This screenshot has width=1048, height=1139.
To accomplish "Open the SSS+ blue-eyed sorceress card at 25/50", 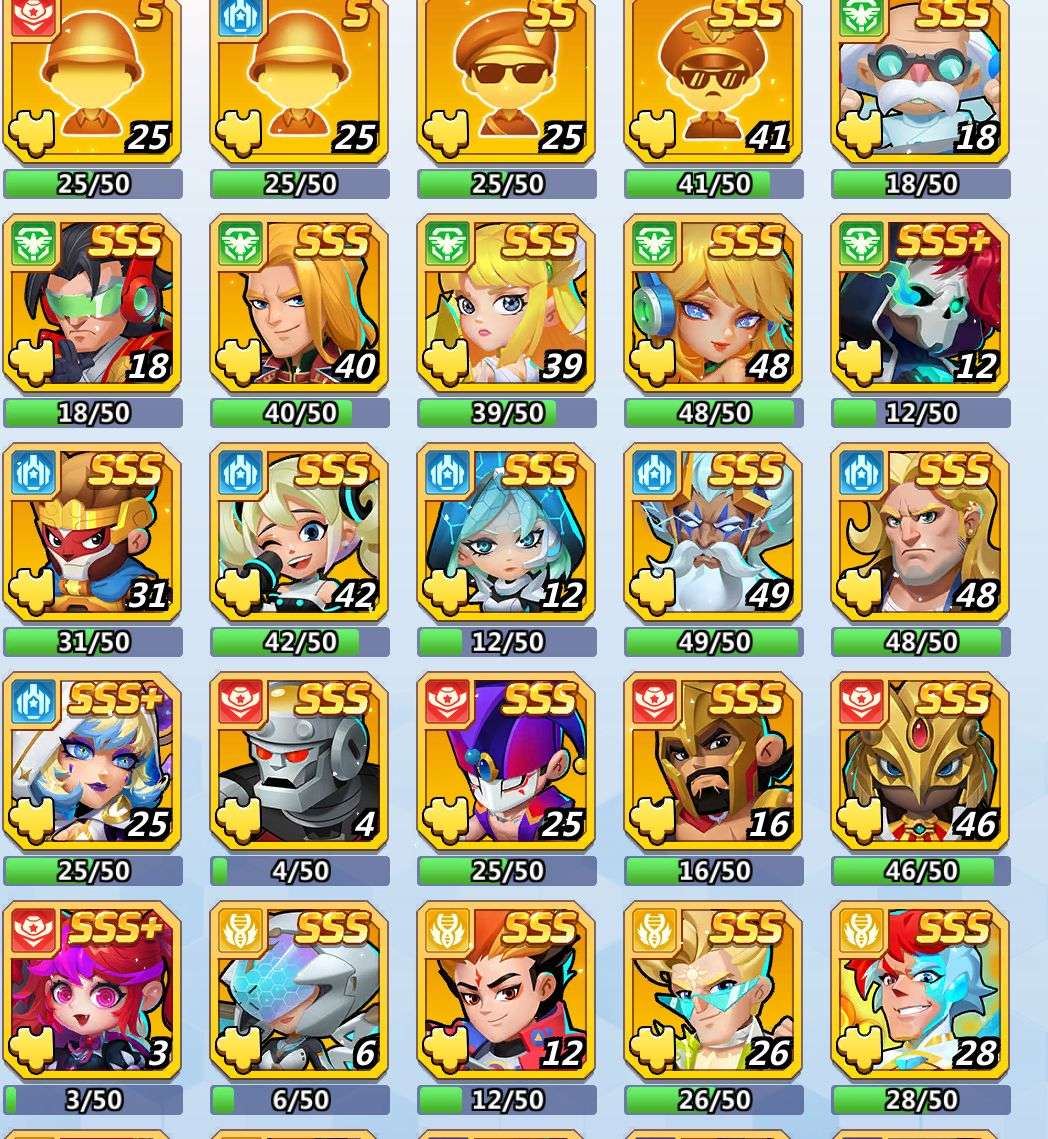I will click(x=92, y=762).
